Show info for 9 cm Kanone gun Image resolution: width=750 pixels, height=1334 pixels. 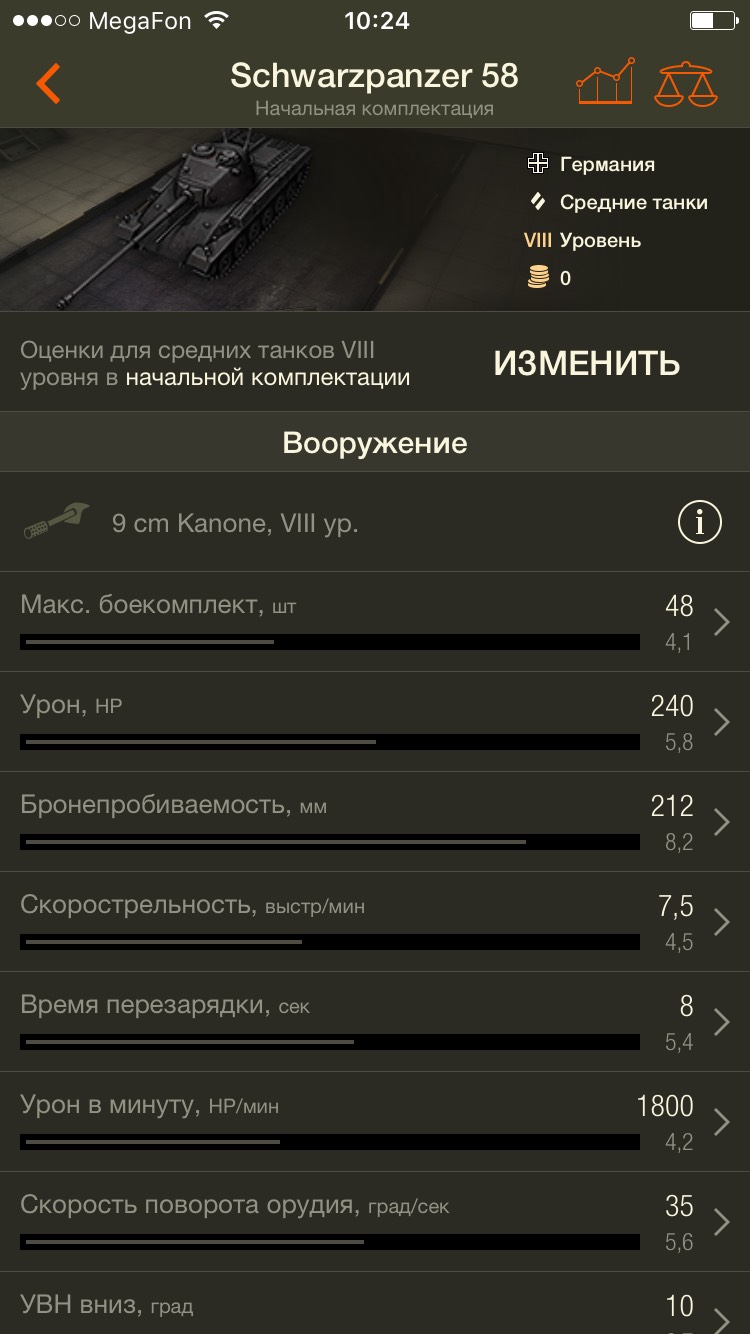699,521
